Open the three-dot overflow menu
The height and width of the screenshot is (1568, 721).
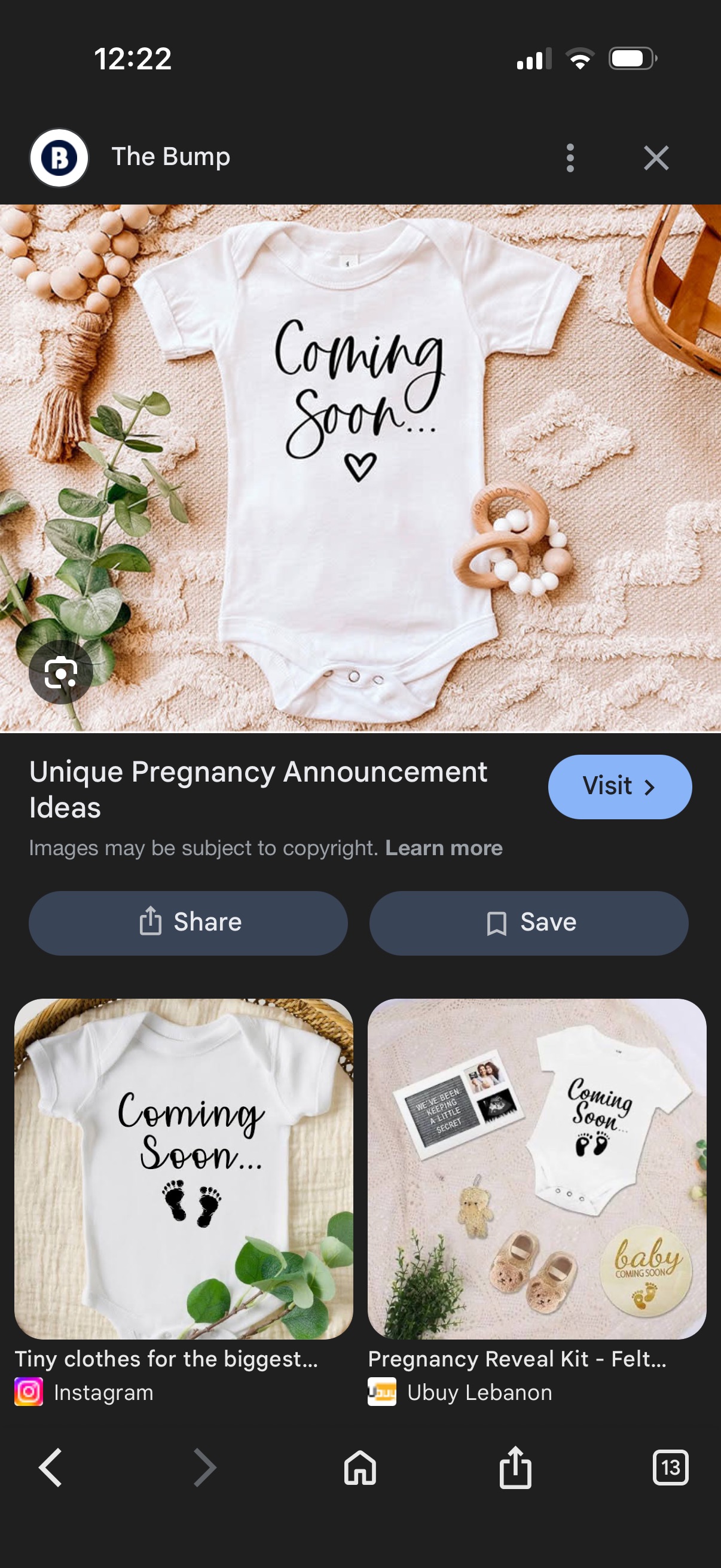570,158
